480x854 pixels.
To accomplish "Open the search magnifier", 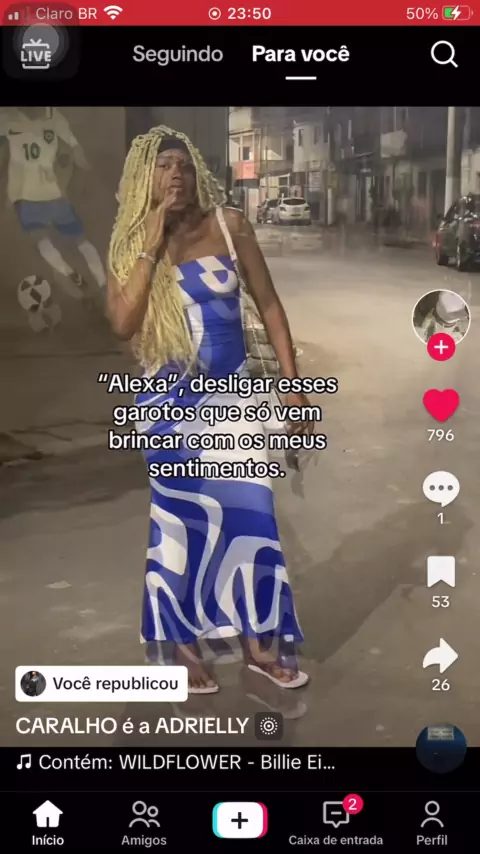I will 444,54.
